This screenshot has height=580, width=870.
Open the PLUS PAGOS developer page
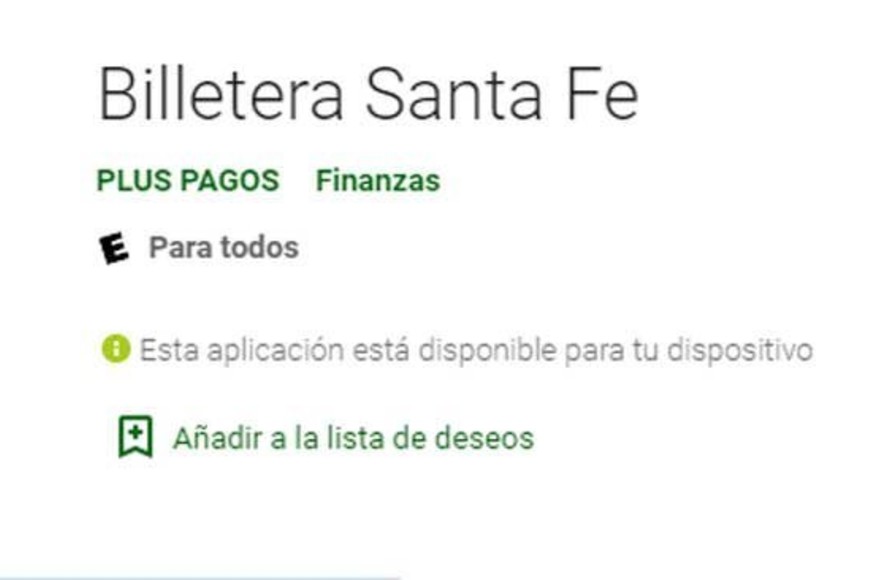coord(187,181)
